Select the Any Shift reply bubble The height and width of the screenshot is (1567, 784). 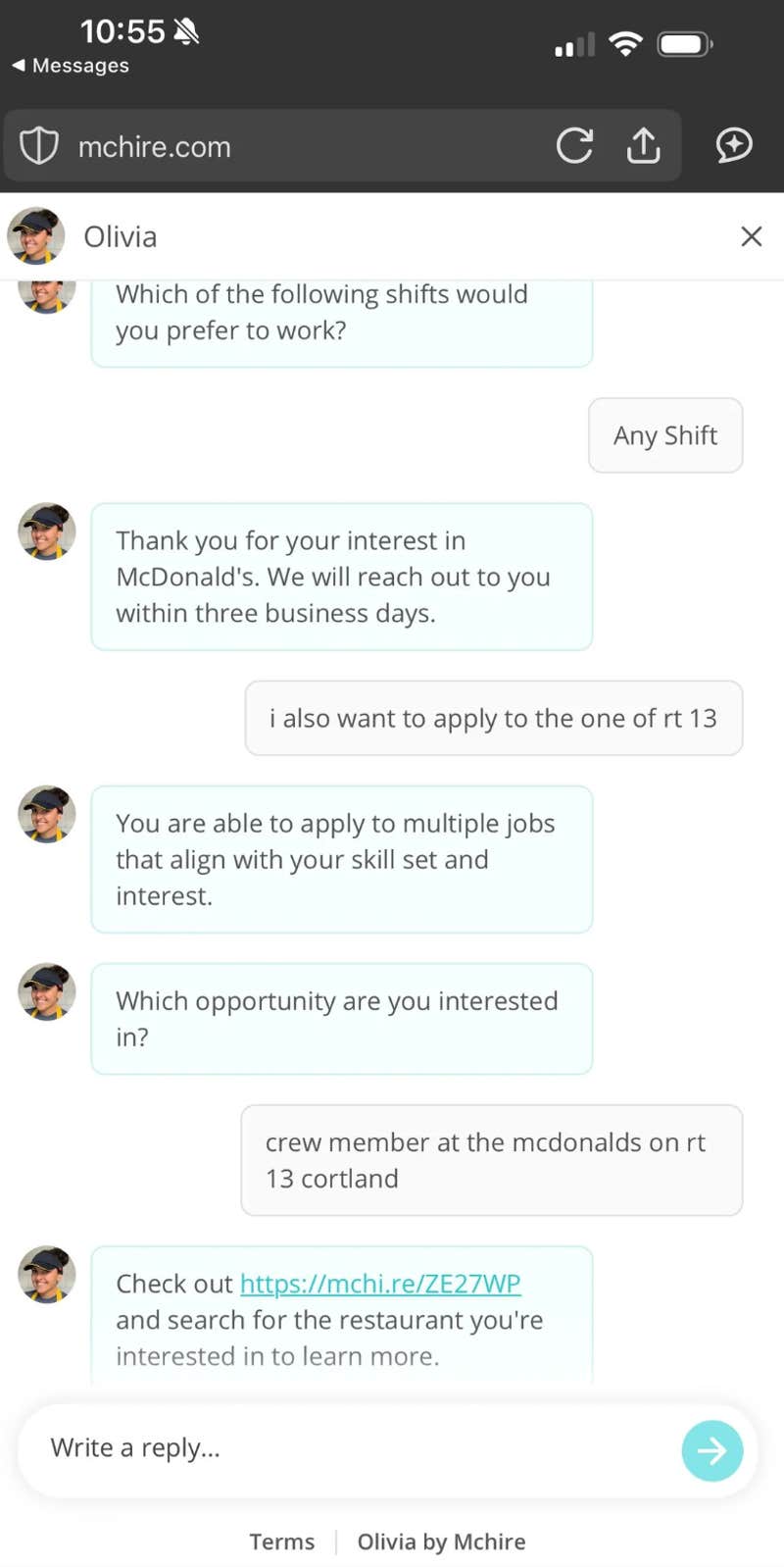tap(664, 435)
